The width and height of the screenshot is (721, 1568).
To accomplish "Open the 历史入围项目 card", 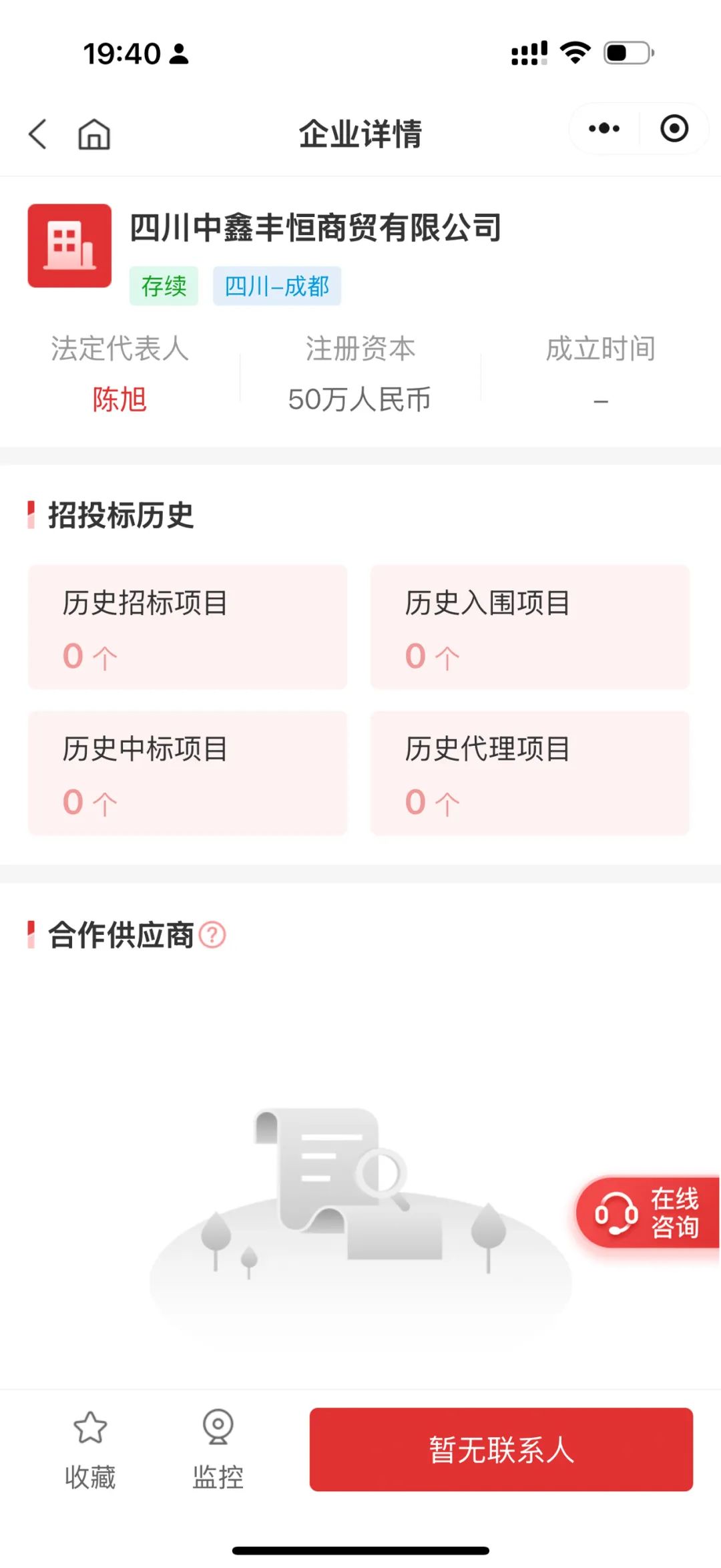I will click(x=530, y=627).
